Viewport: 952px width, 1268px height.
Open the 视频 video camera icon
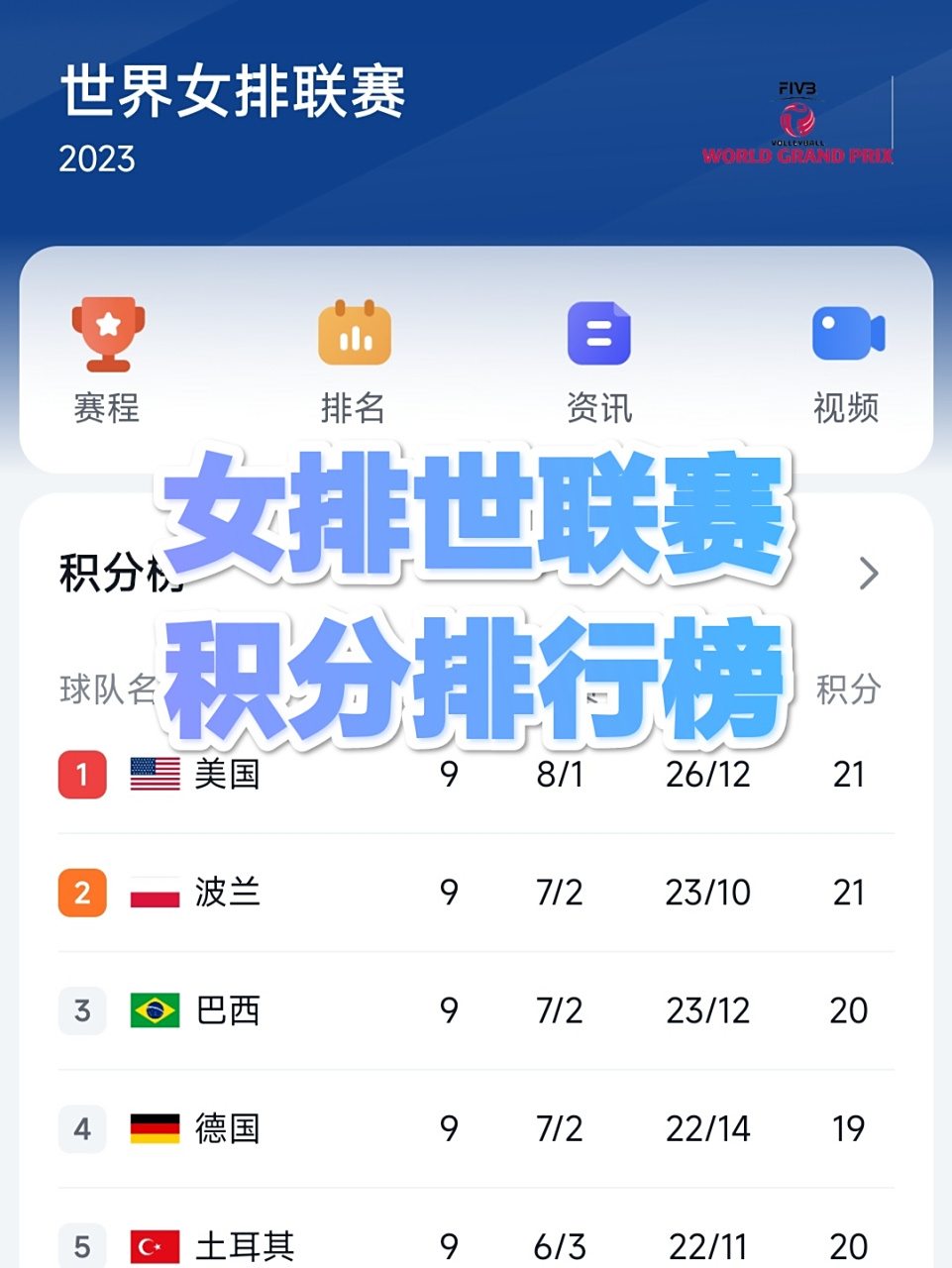tap(847, 334)
